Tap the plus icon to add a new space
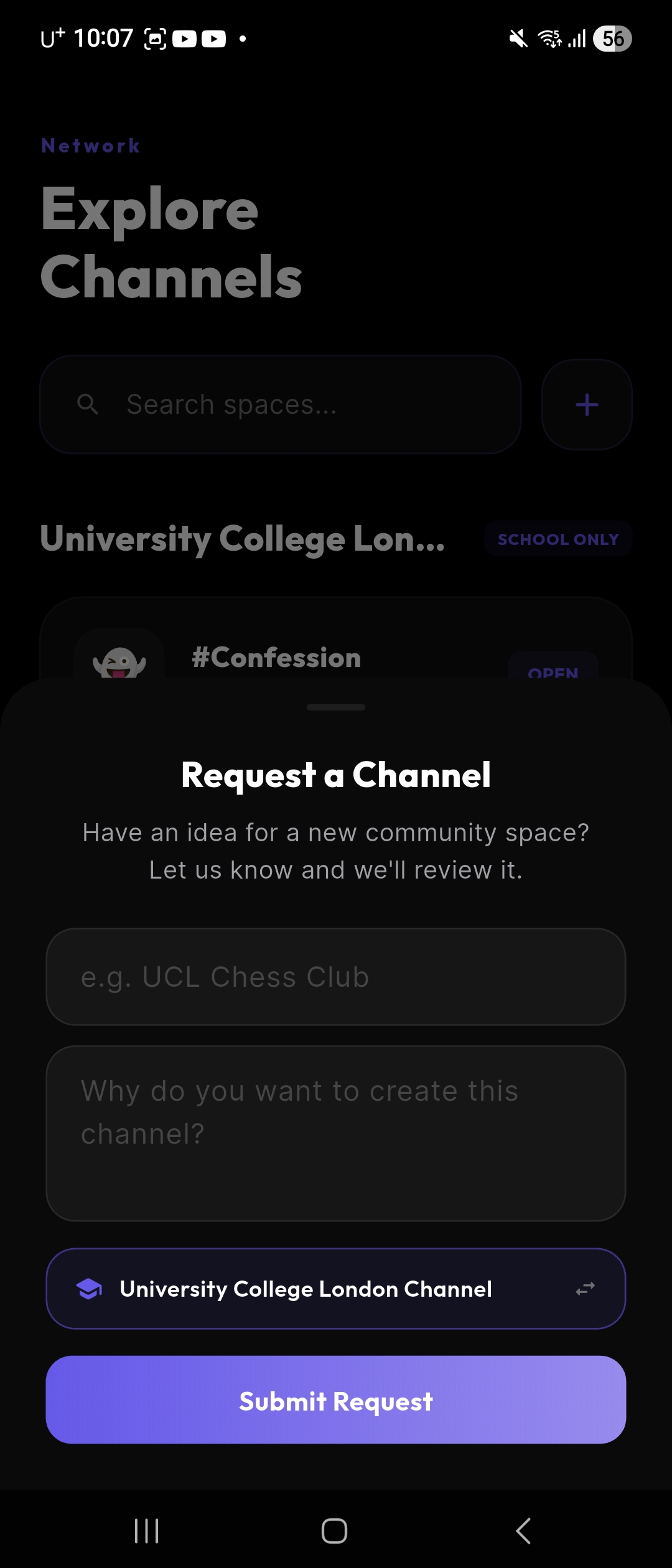Image resolution: width=672 pixels, height=1568 pixels. click(x=586, y=404)
